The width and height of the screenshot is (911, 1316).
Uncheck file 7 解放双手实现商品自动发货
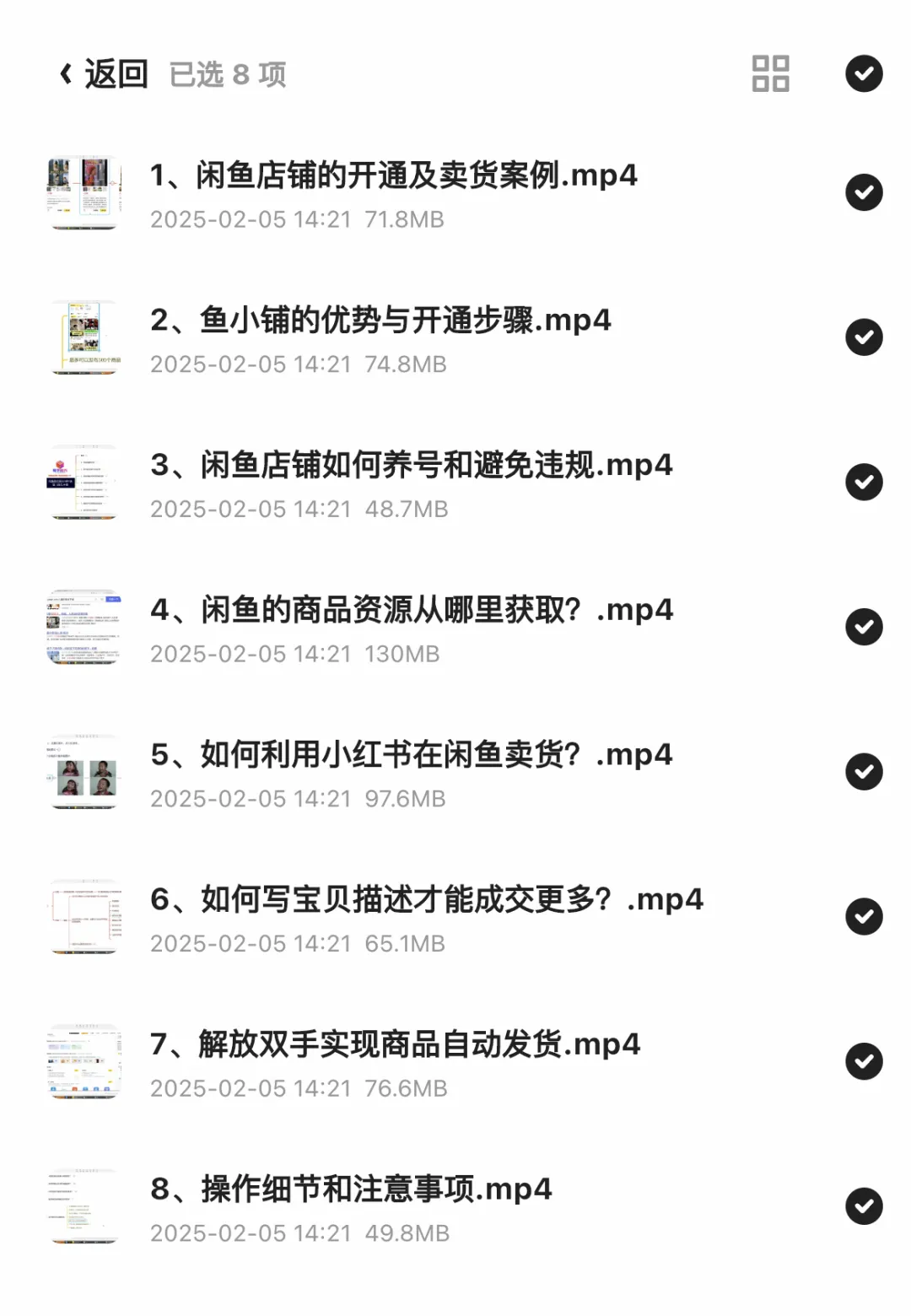tap(862, 1061)
